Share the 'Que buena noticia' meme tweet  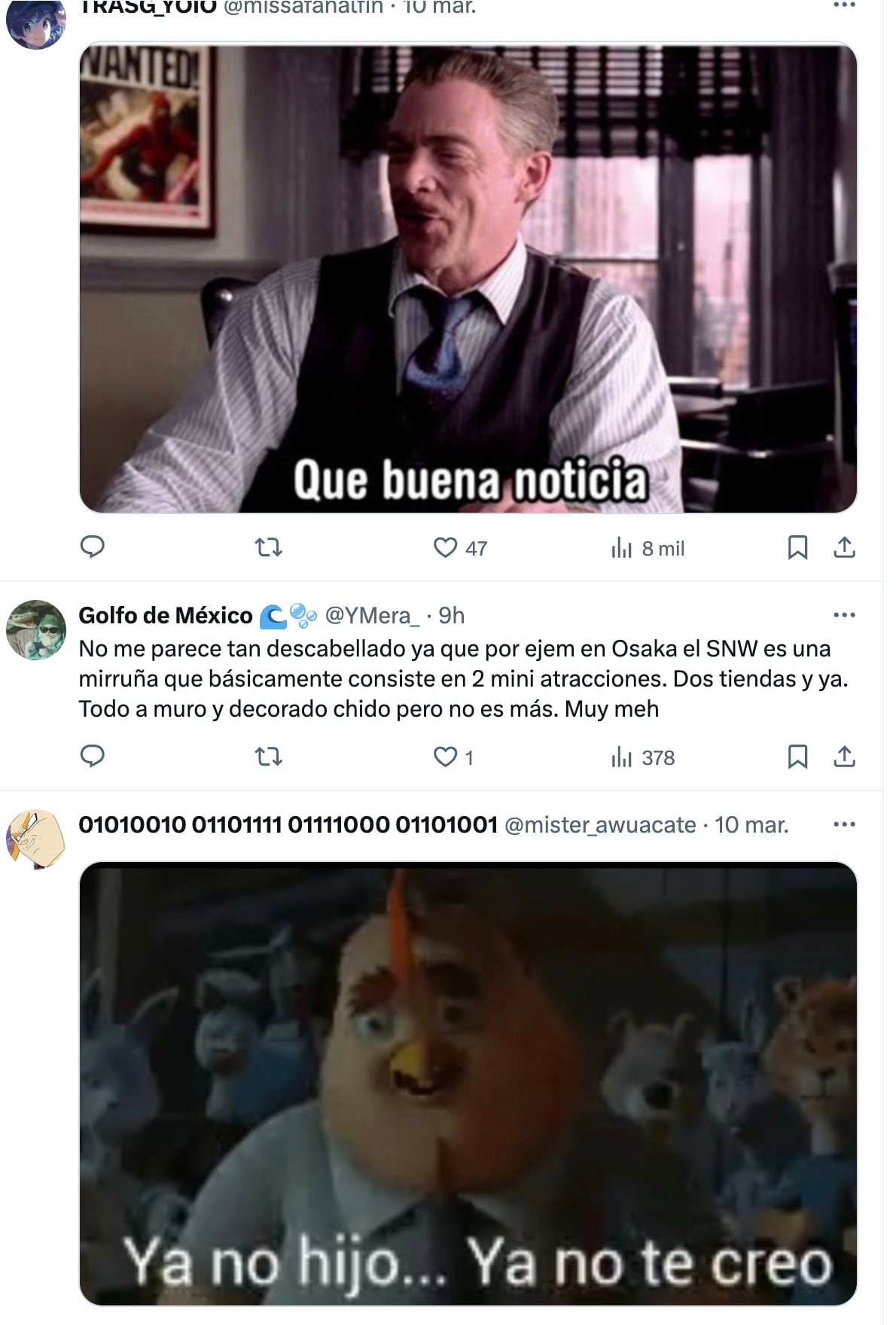pyautogui.click(x=845, y=547)
